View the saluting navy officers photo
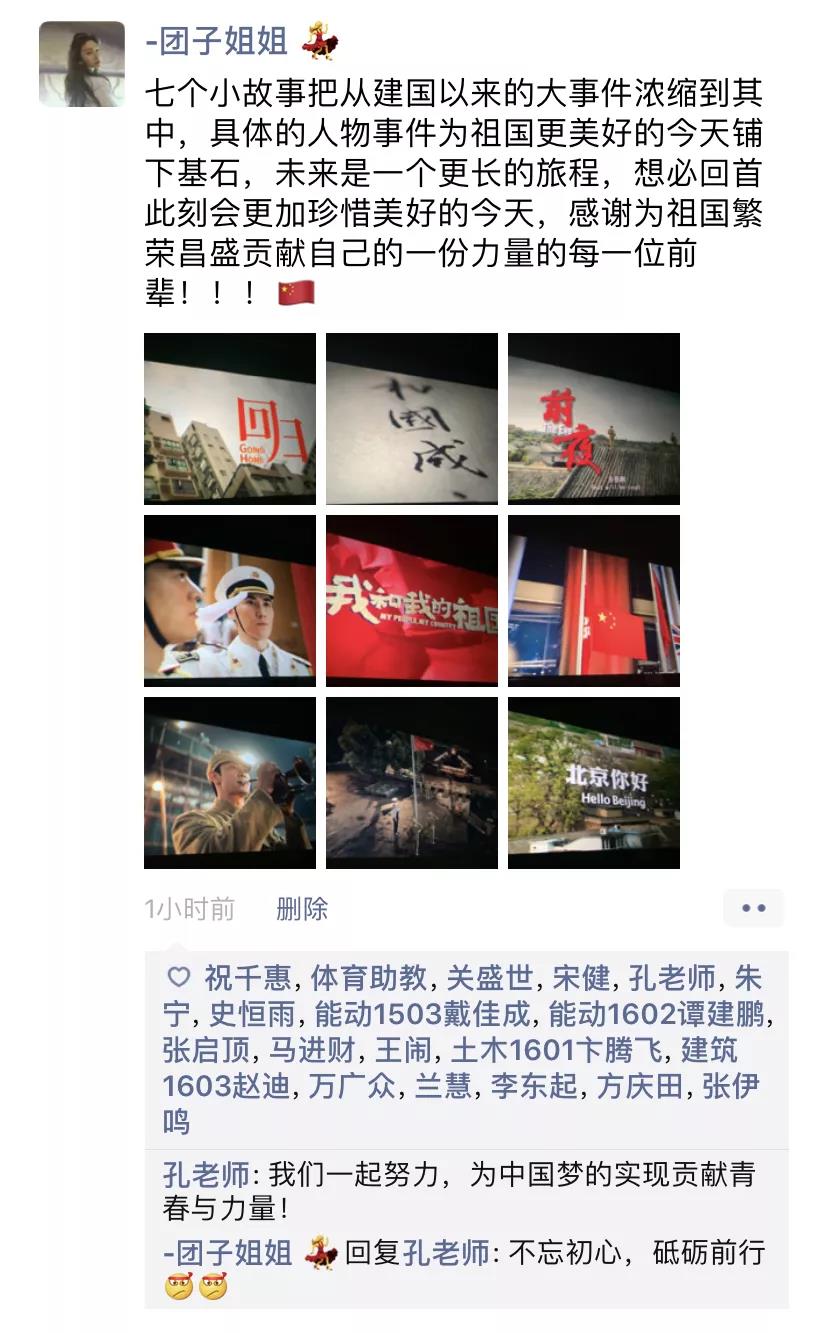Viewport: 828px width, 1333px height. (x=230, y=600)
